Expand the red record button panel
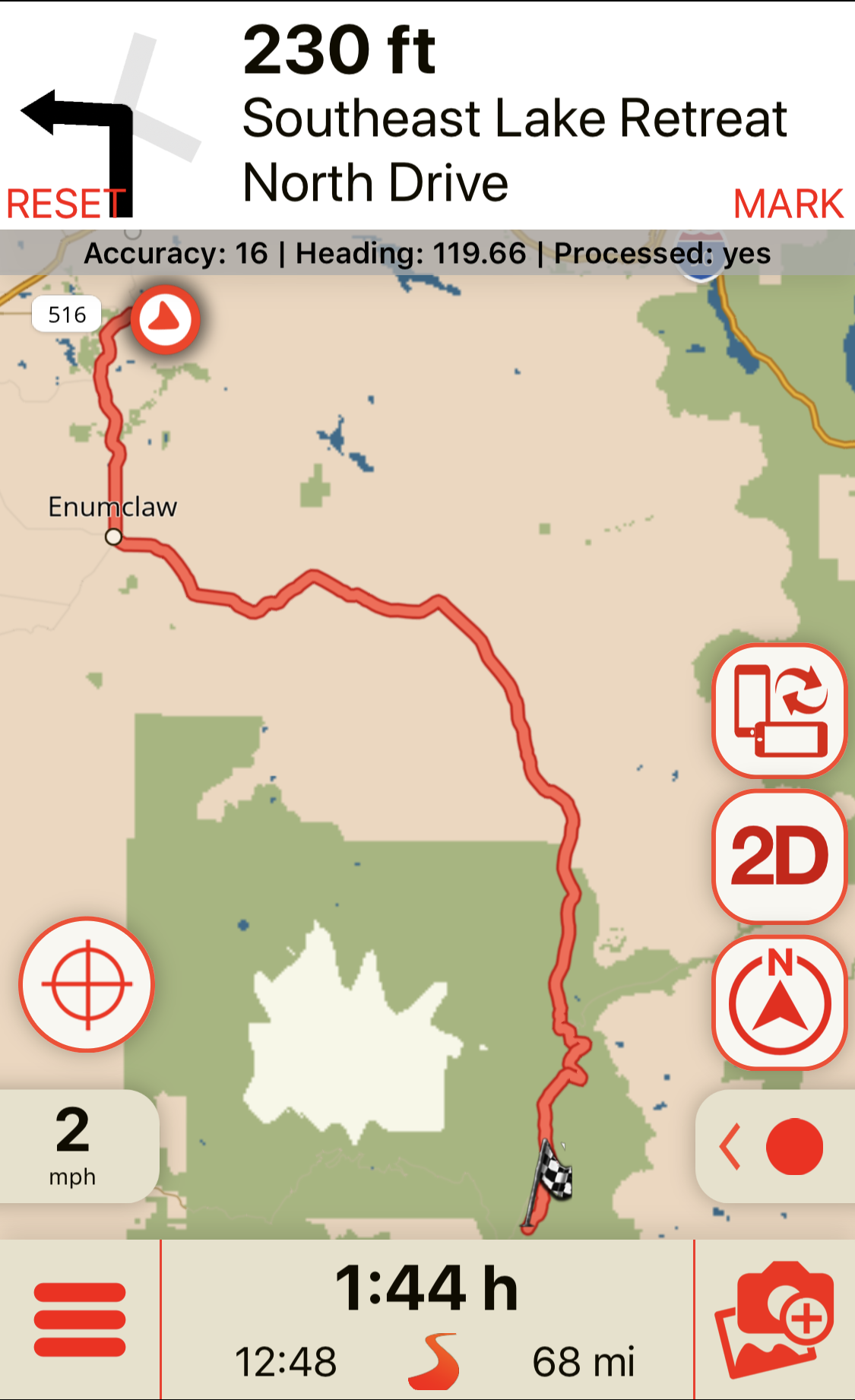Screen dimensions: 855x1400 point(775,1146)
